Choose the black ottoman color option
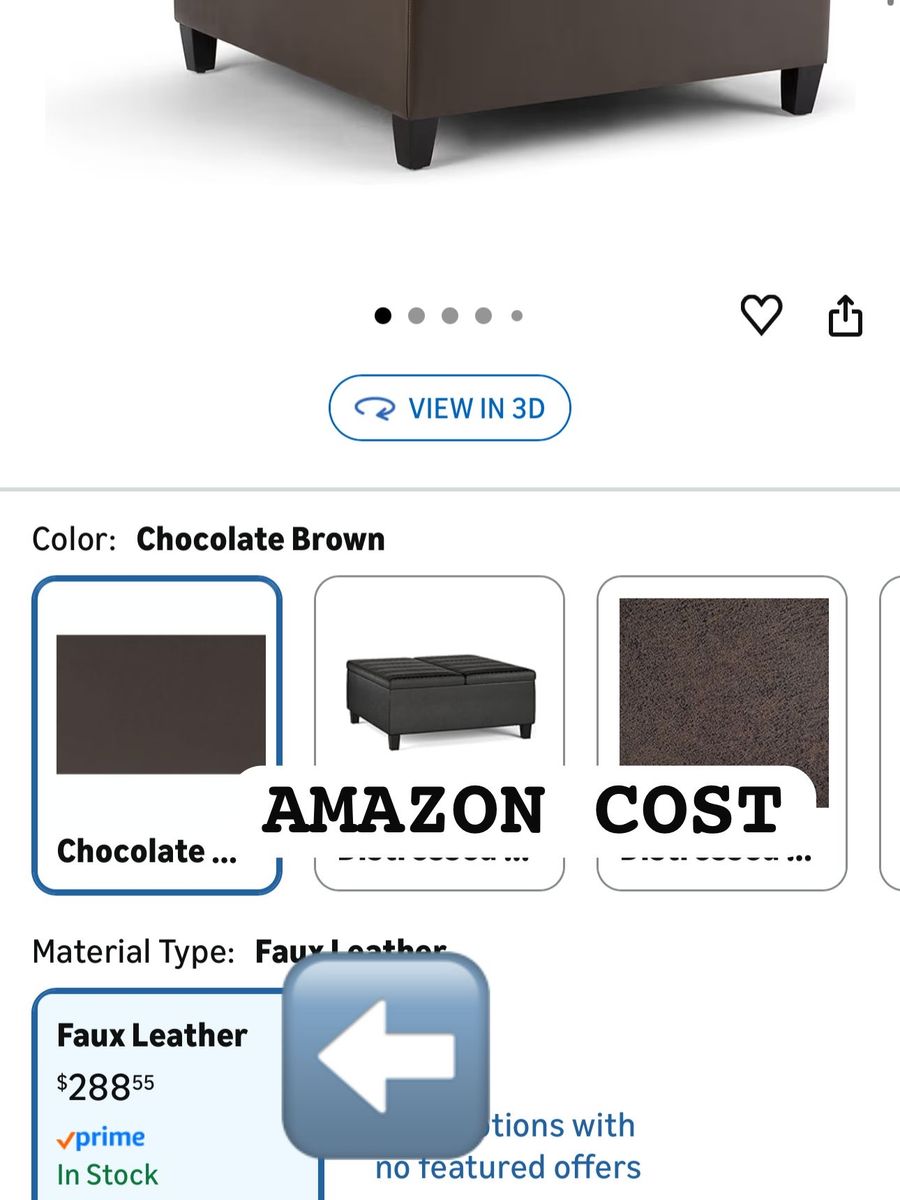Image resolution: width=900 pixels, height=1200 pixels. click(x=439, y=700)
